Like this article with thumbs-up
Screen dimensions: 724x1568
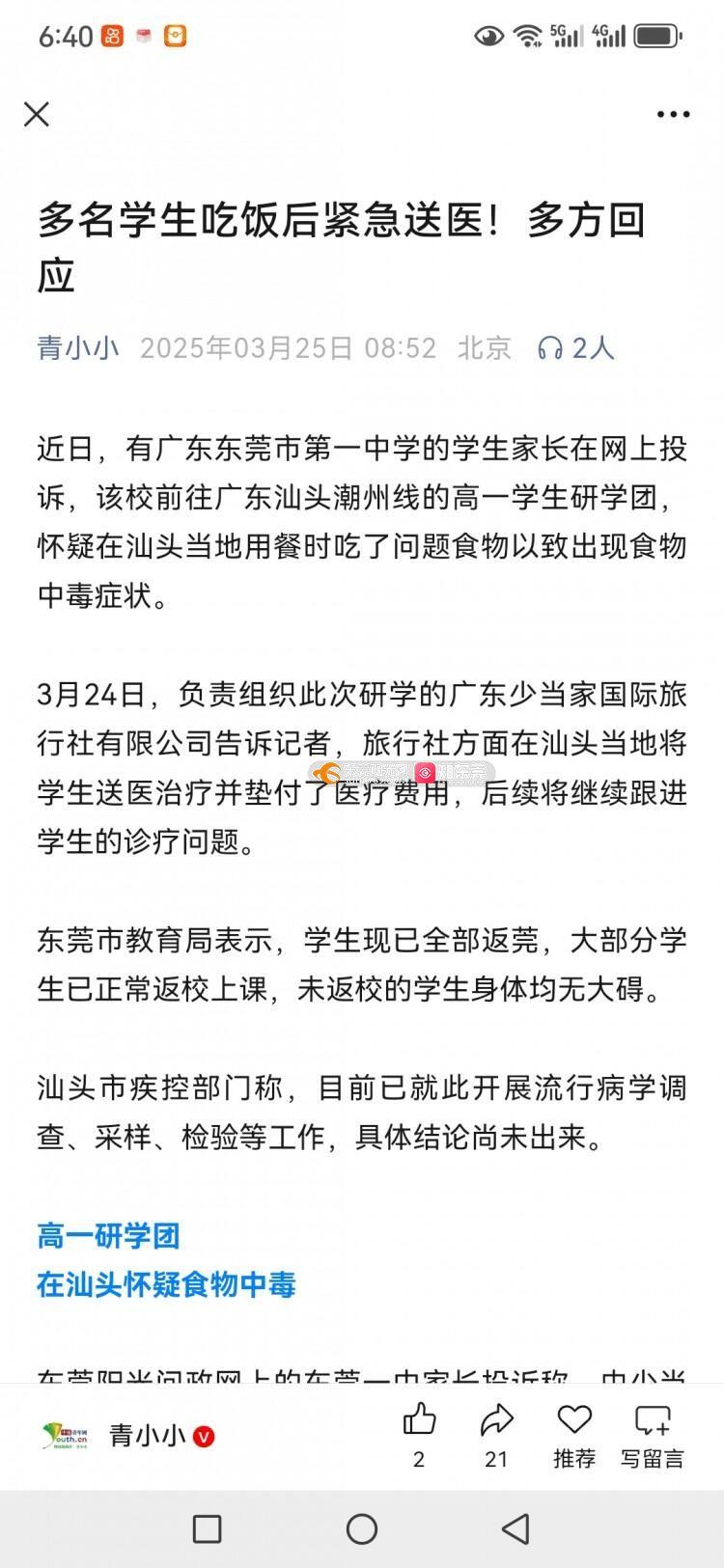pos(419,1420)
